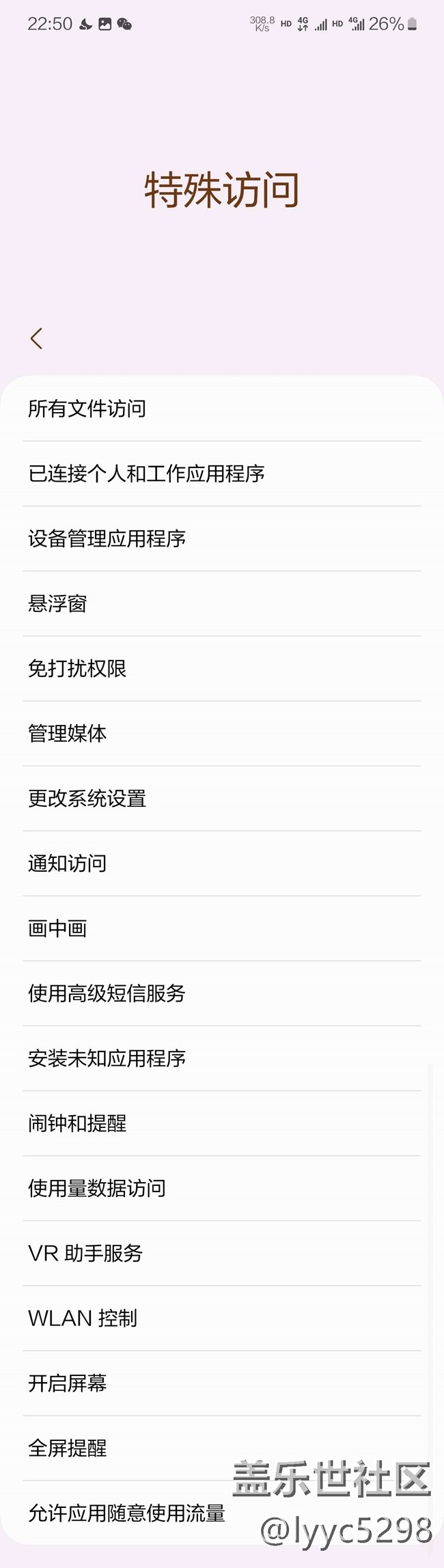Image resolution: width=444 pixels, height=1568 pixels.
Task: Open 开启屏幕 permission
Action: [222, 1383]
